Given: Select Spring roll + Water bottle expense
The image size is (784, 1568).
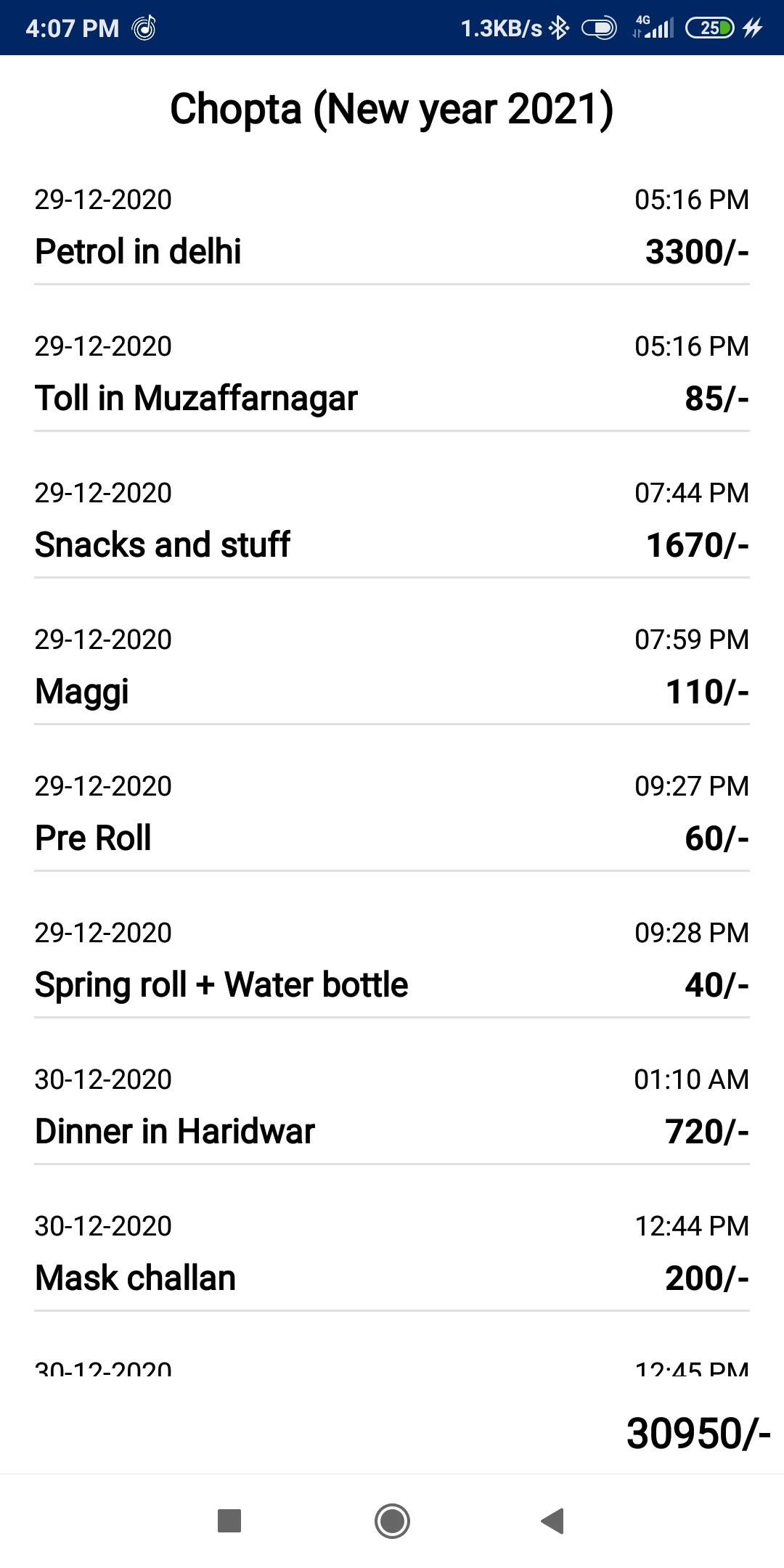Looking at the screenshot, I should coord(392,959).
